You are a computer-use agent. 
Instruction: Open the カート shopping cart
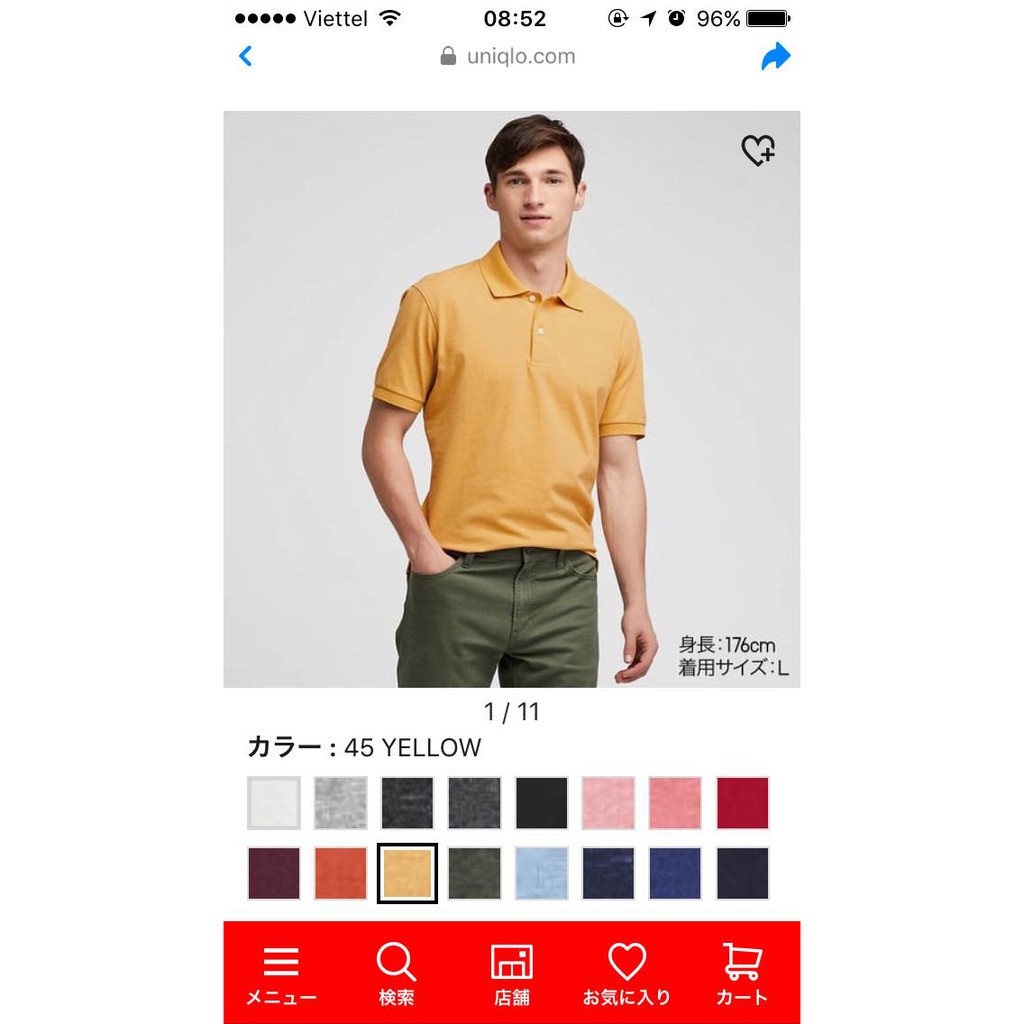(x=742, y=974)
